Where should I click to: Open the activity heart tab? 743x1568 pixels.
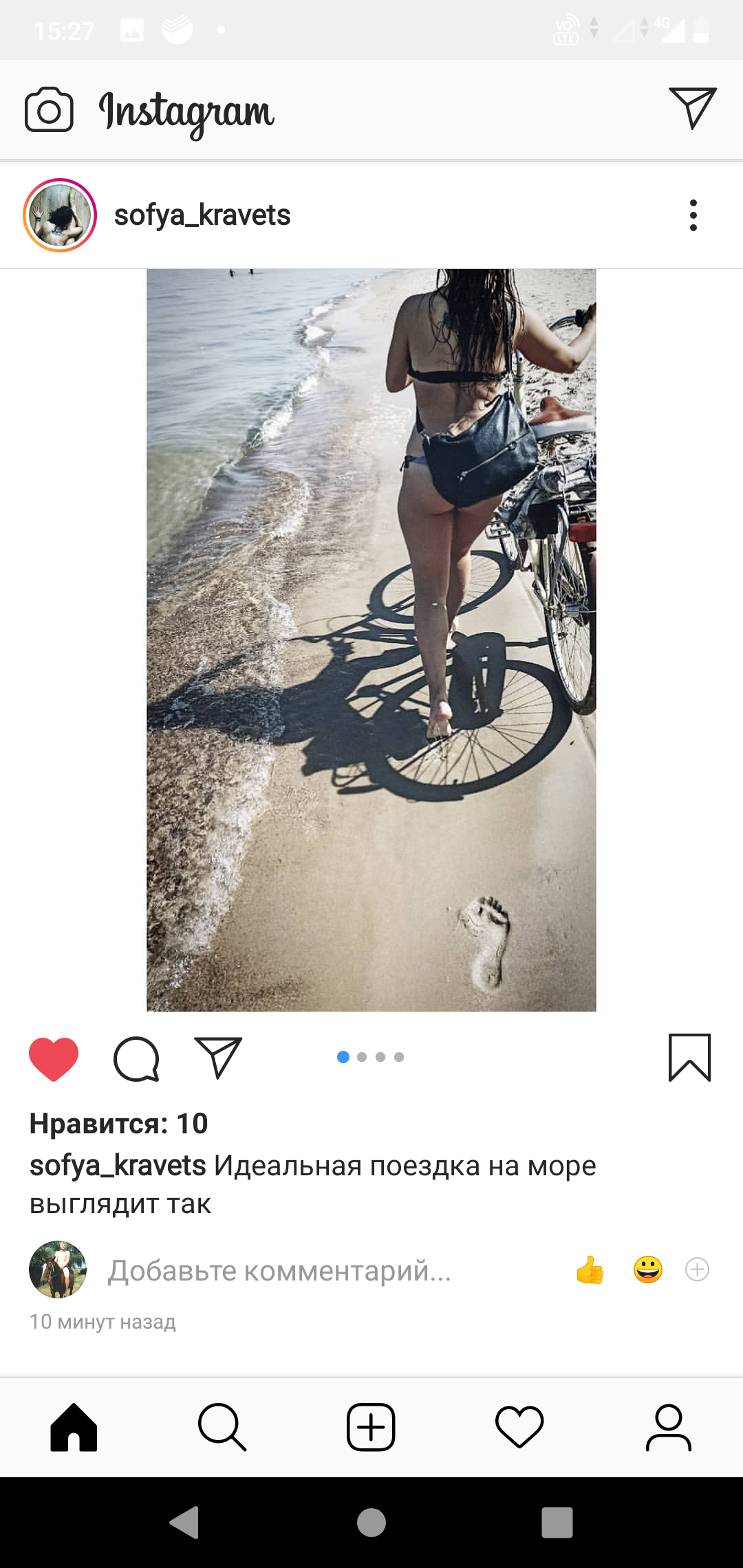(x=519, y=1427)
